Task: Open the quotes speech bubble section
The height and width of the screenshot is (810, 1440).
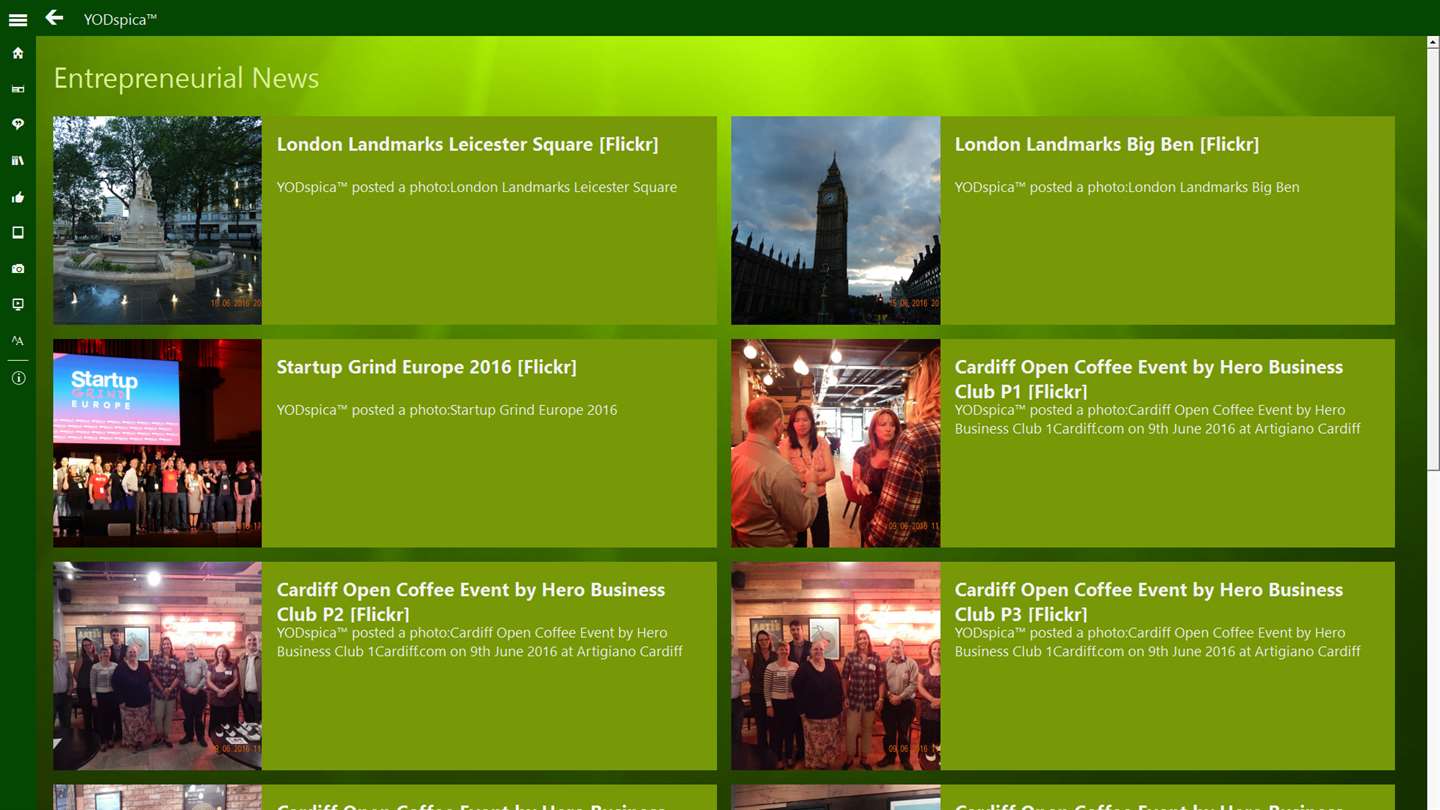Action: click(x=18, y=124)
